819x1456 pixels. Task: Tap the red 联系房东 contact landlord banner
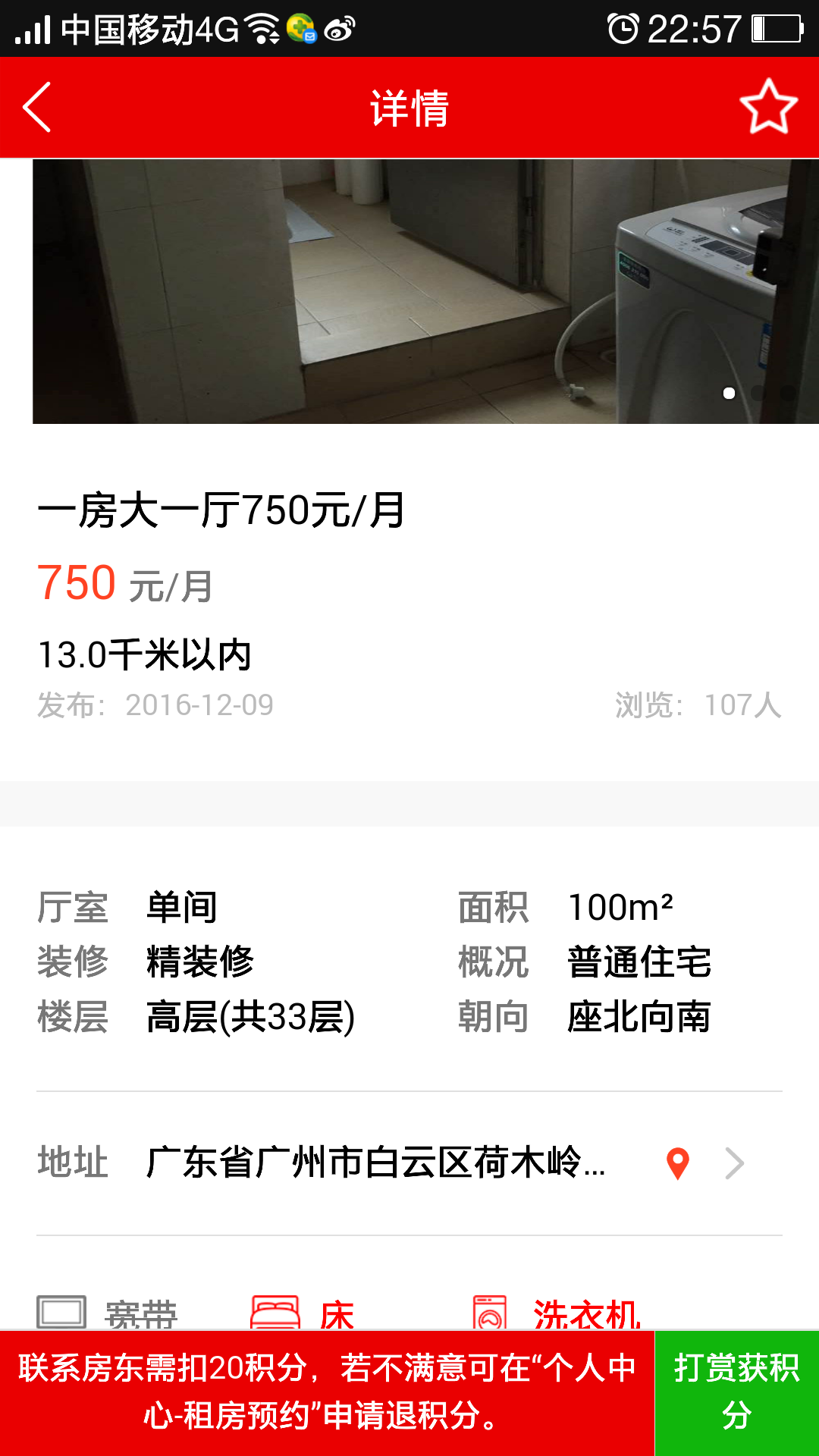click(327, 1393)
